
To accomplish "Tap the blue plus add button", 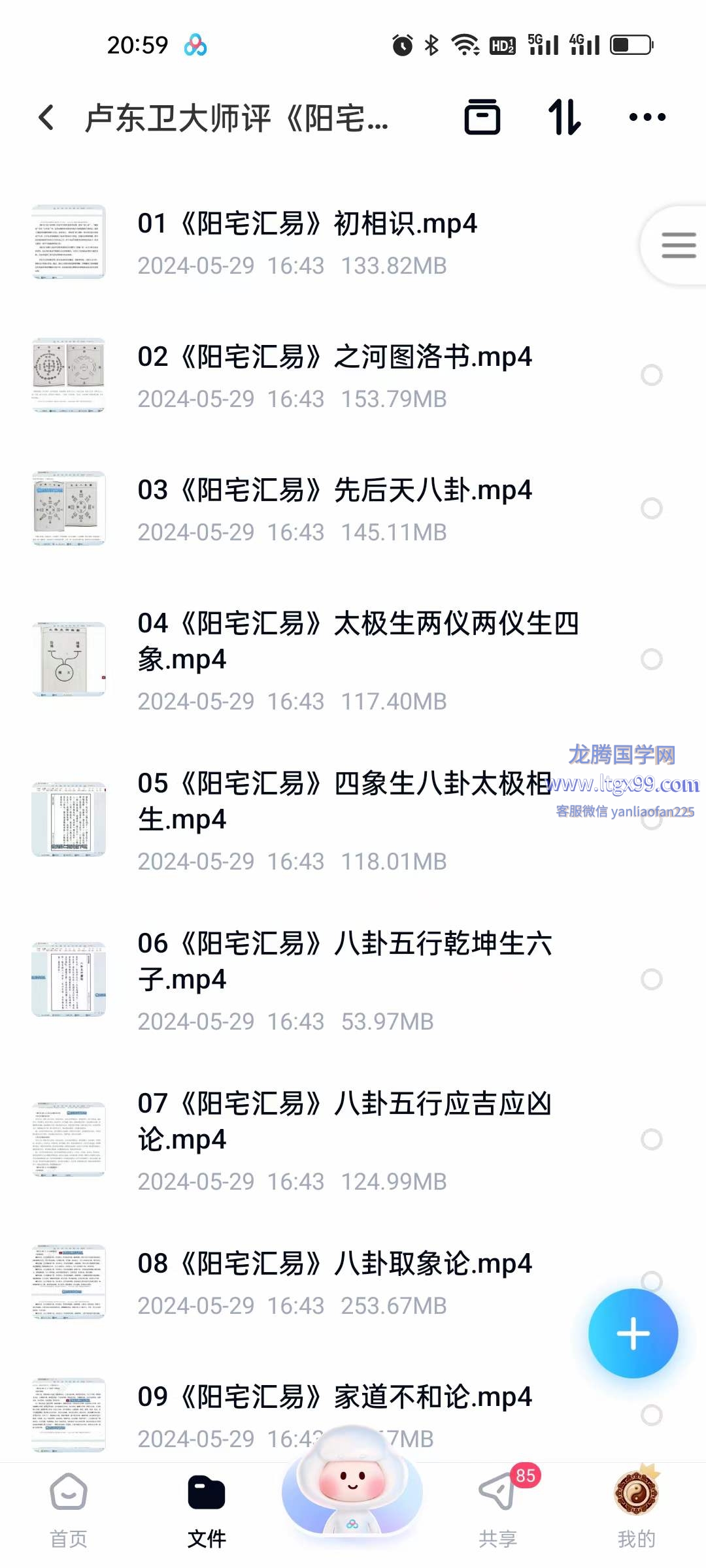I will point(633,1333).
